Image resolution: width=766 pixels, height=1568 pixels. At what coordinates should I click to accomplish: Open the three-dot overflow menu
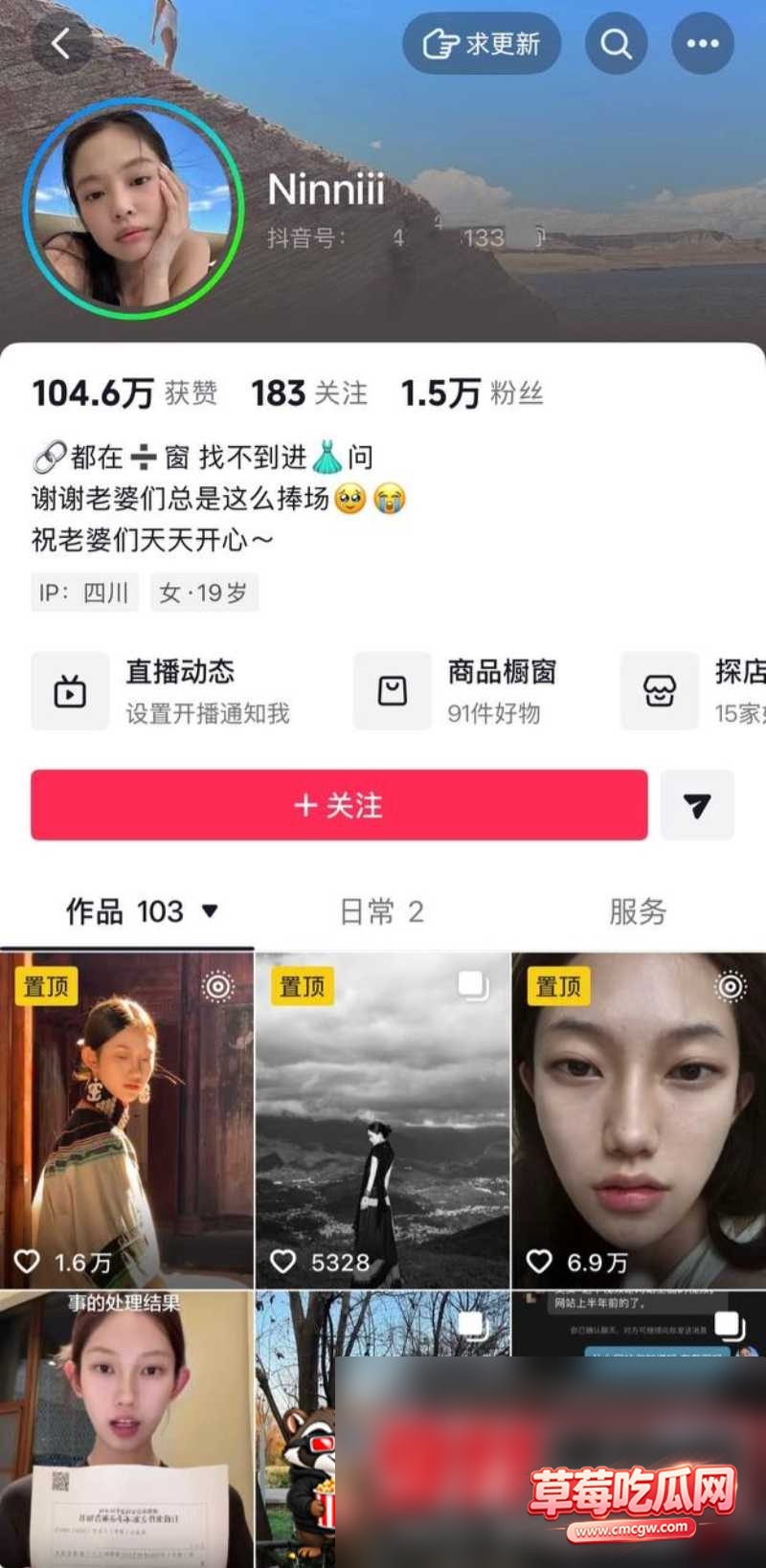pyautogui.click(x=703, y=43)
